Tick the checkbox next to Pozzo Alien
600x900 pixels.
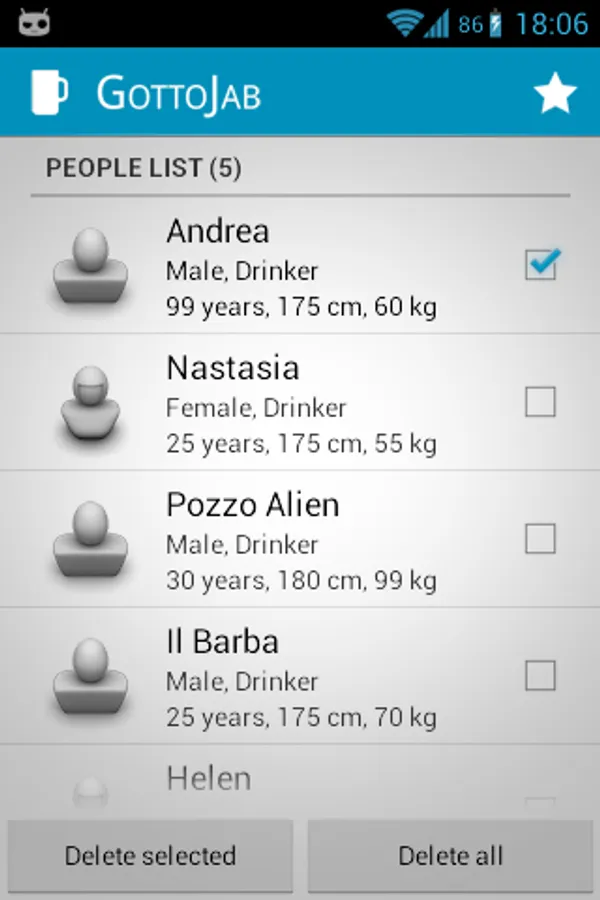click(x=540, y=539)
